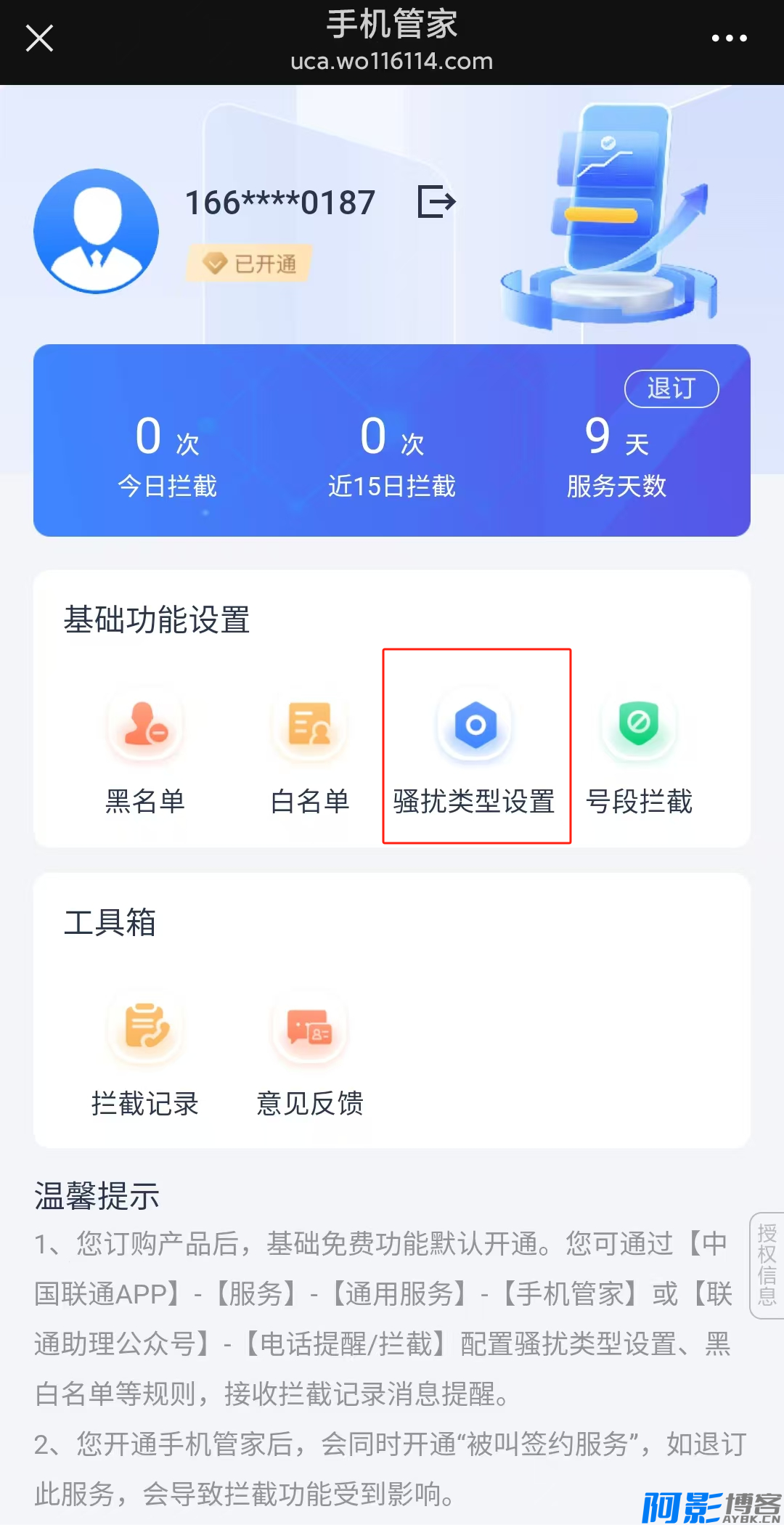Close the 手机管家 web page
This screenshot has height=1525, width=784.
[39, 38]
